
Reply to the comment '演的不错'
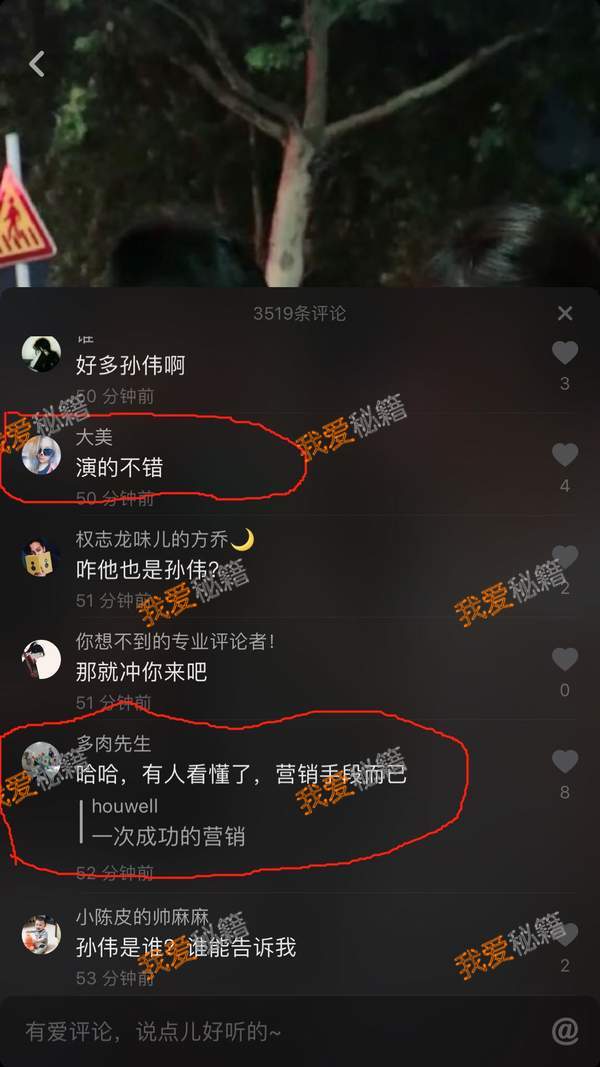pyautogui.click(x=119, y=467)
